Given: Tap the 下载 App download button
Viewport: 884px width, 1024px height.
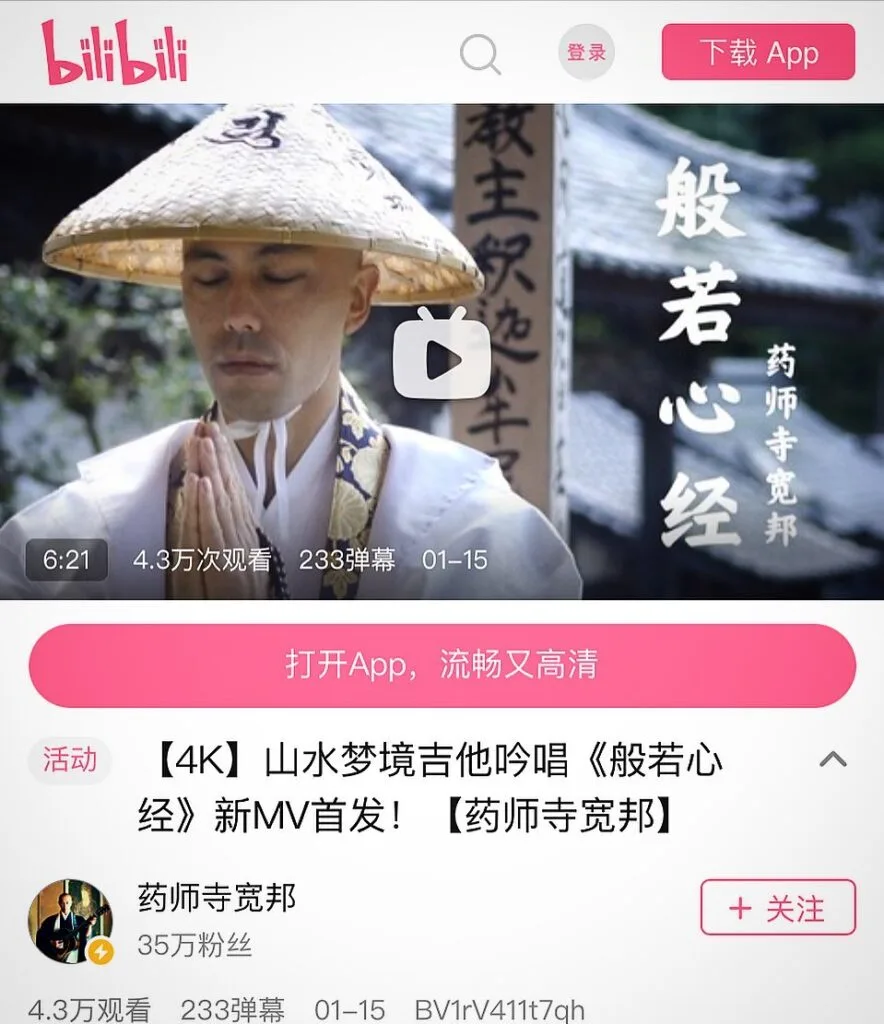Looking at the screenshot, I should 758,52.
